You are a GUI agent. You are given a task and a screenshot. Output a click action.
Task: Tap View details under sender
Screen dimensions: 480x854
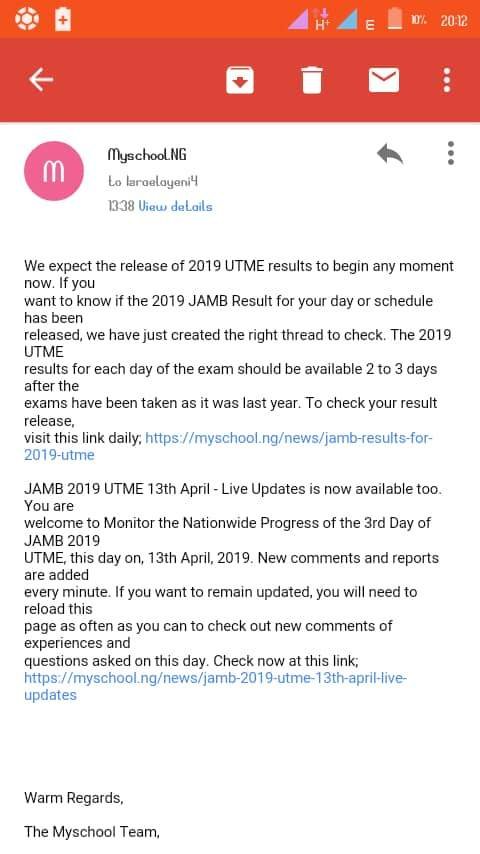tap(175, 206)
